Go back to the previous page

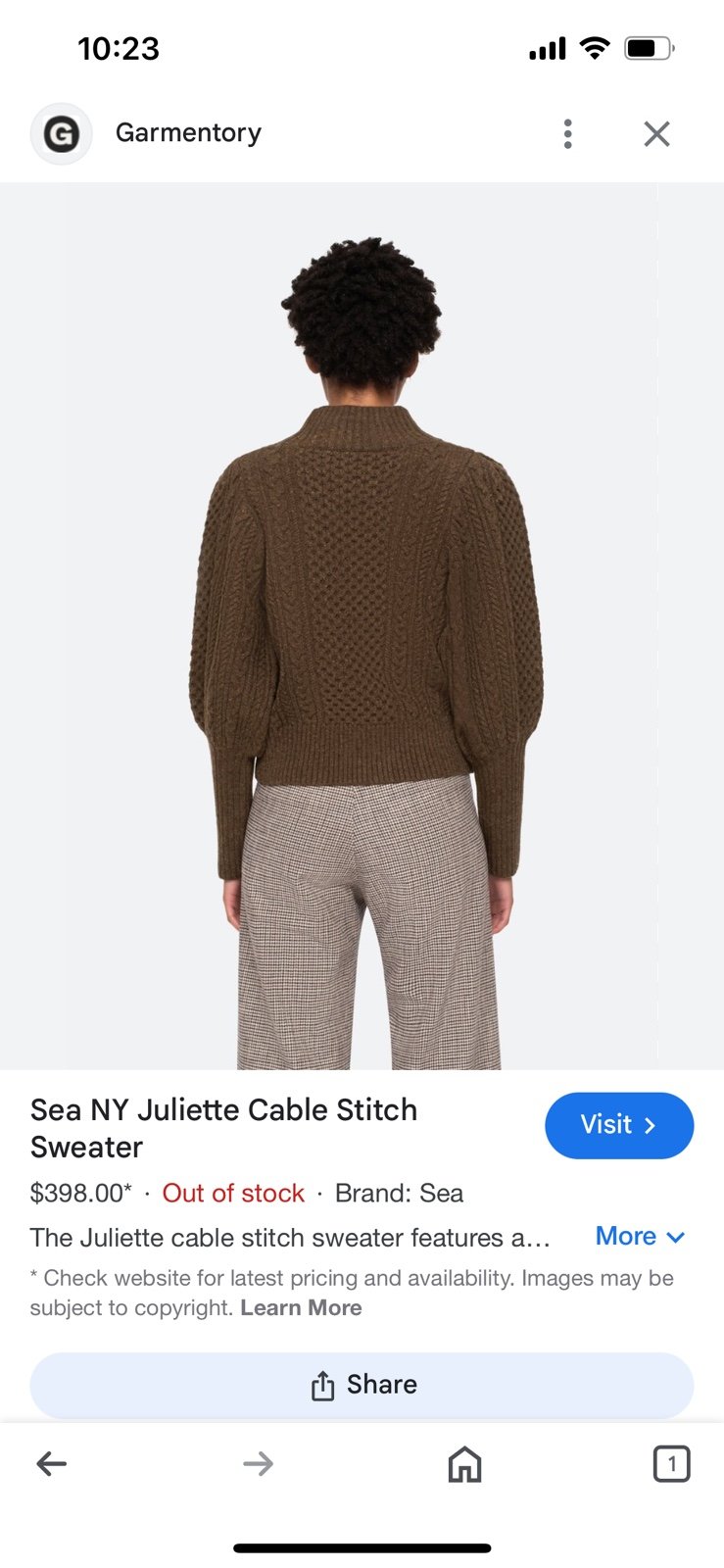click(52, 1464)
